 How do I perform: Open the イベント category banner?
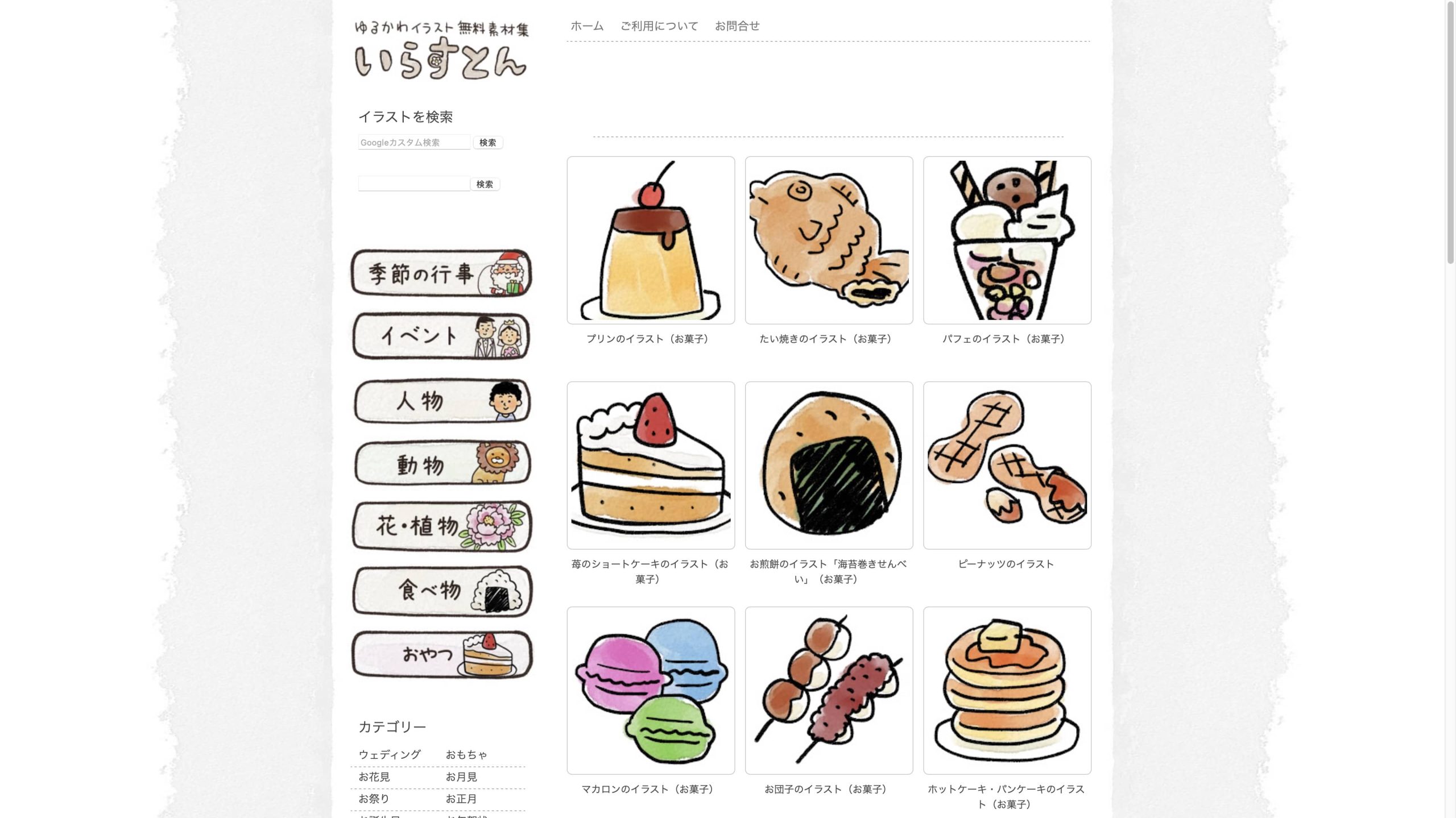(441, 336)
